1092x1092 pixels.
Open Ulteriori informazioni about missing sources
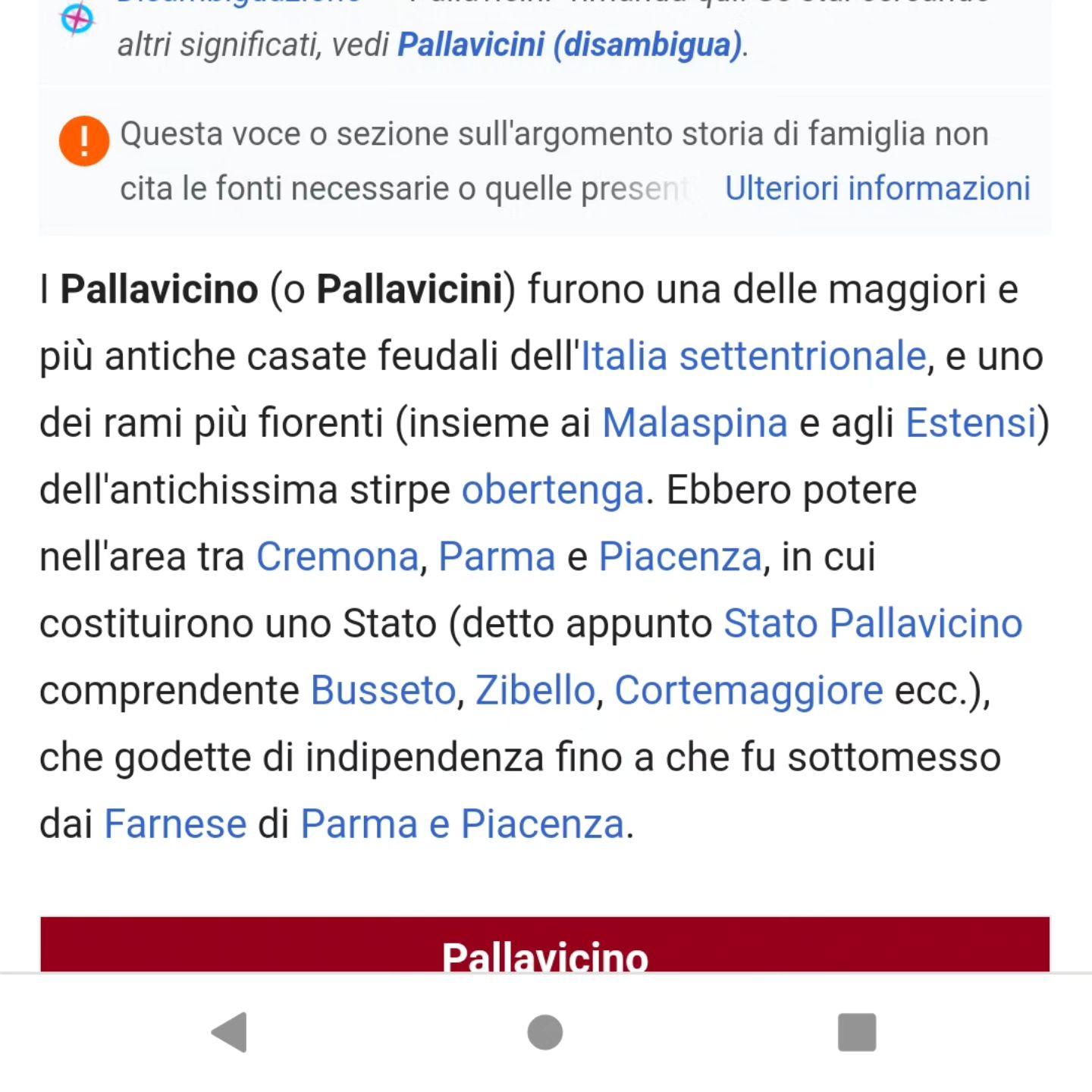(x=877, y=188)
